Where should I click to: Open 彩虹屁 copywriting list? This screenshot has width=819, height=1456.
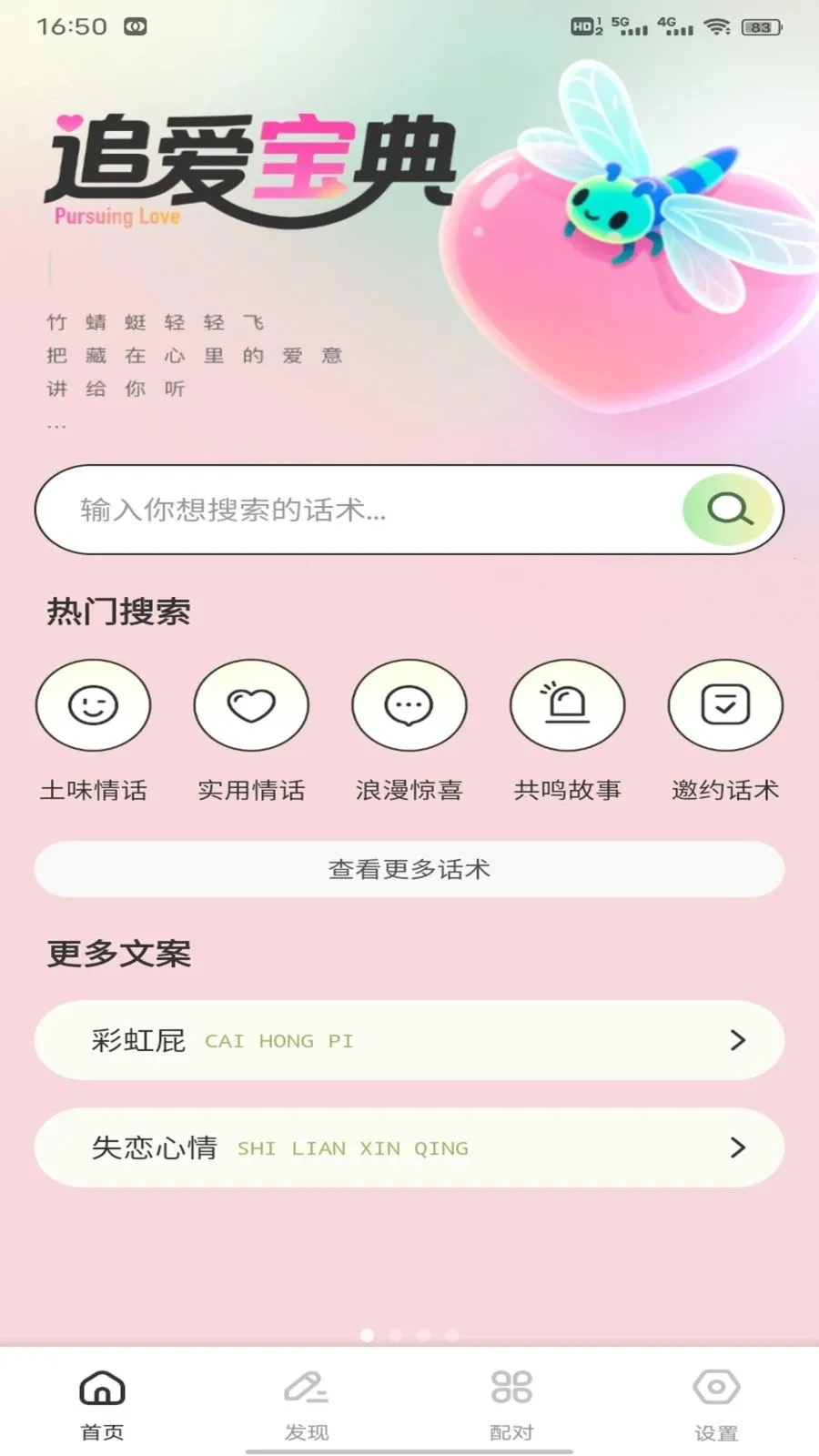point(409,1040)
